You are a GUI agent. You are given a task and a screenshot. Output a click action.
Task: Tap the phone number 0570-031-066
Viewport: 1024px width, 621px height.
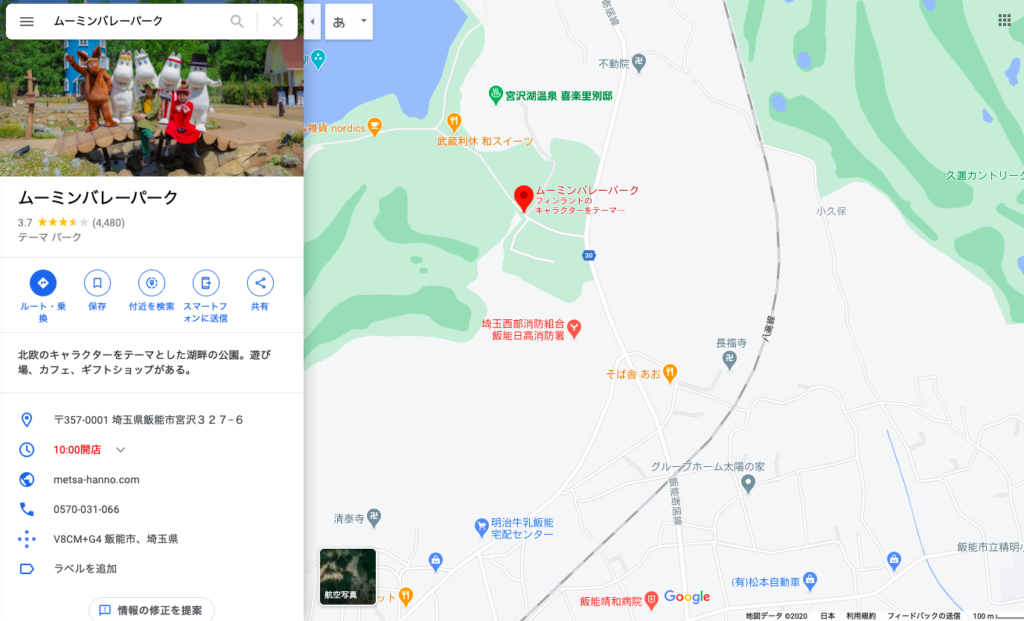[x=86, y=509]
